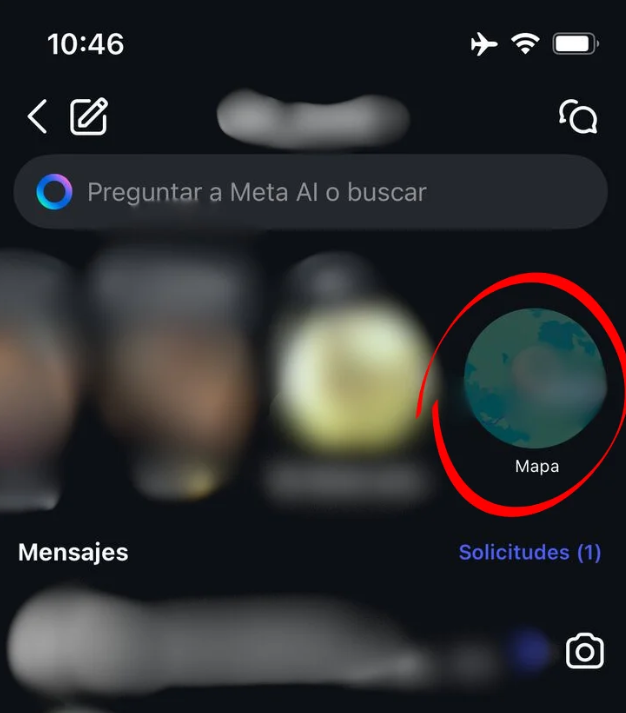This screenshot has height=713, width=626.
Task: Open the camera for the first chat
Action: pos(584,652)
